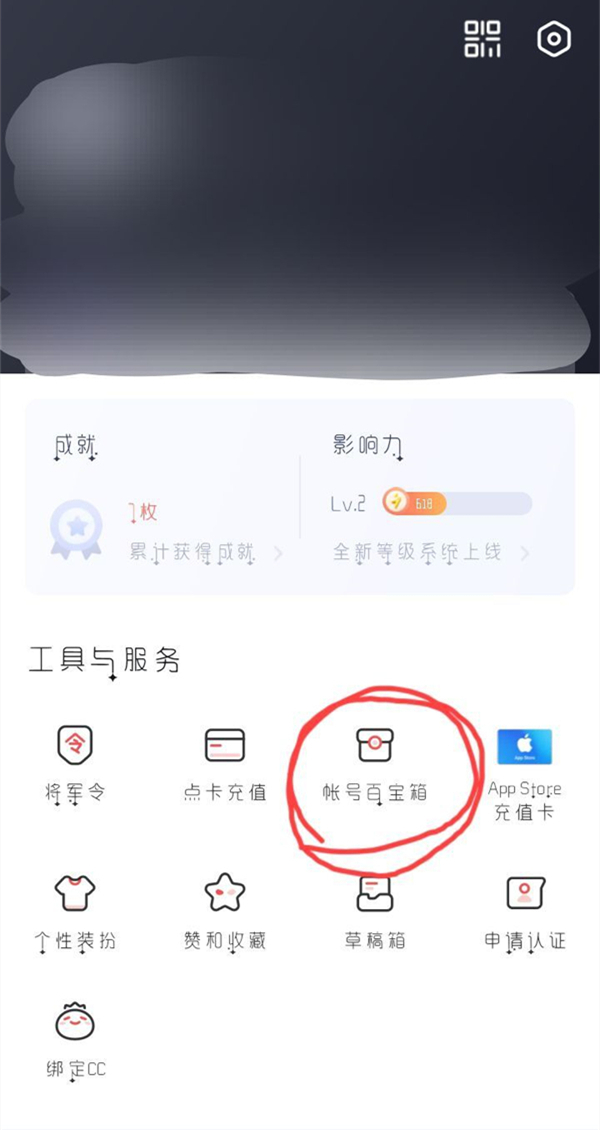Open 草稿箱 drafts
The height and width of the screenshot is (1130, 600).
click(375, 912)
